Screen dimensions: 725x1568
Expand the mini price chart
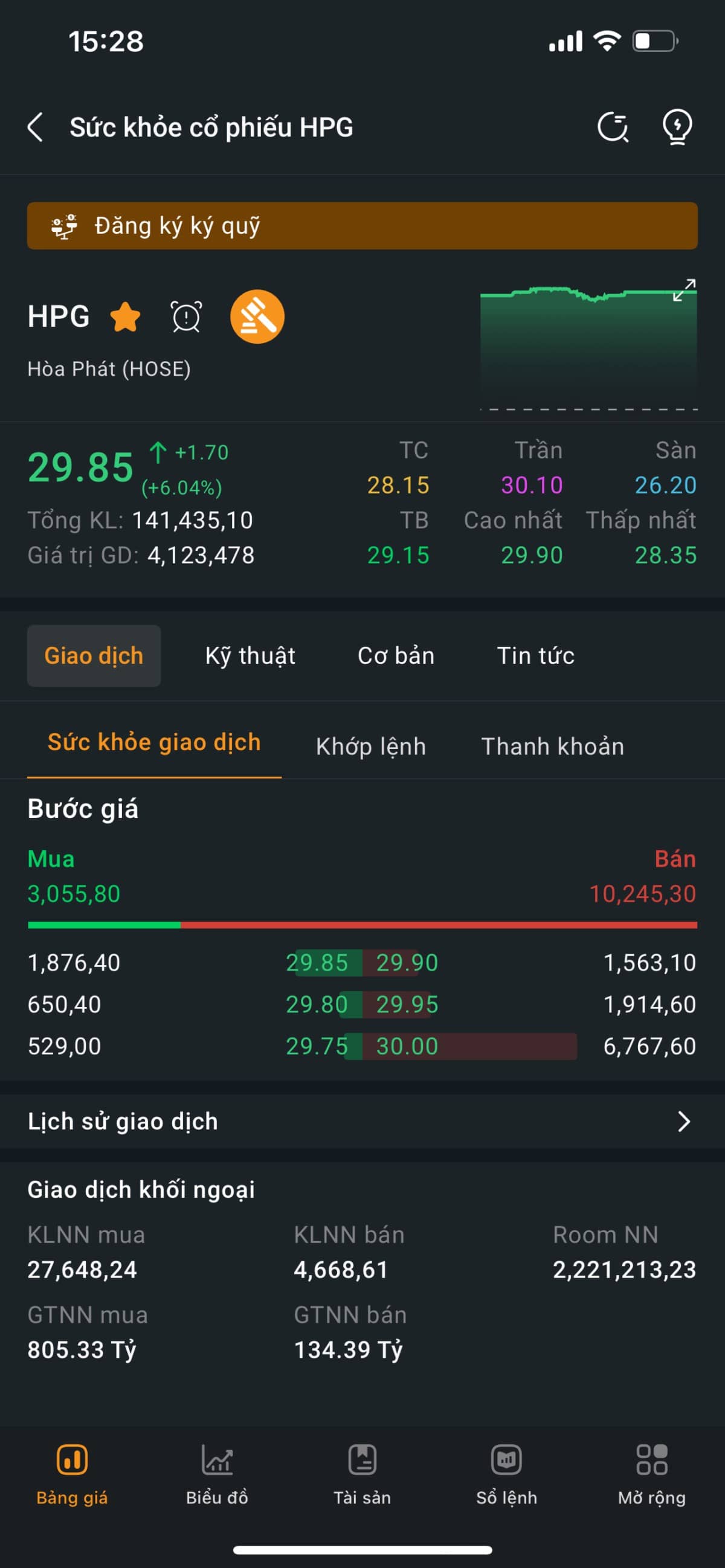click(x=683, y=291)
